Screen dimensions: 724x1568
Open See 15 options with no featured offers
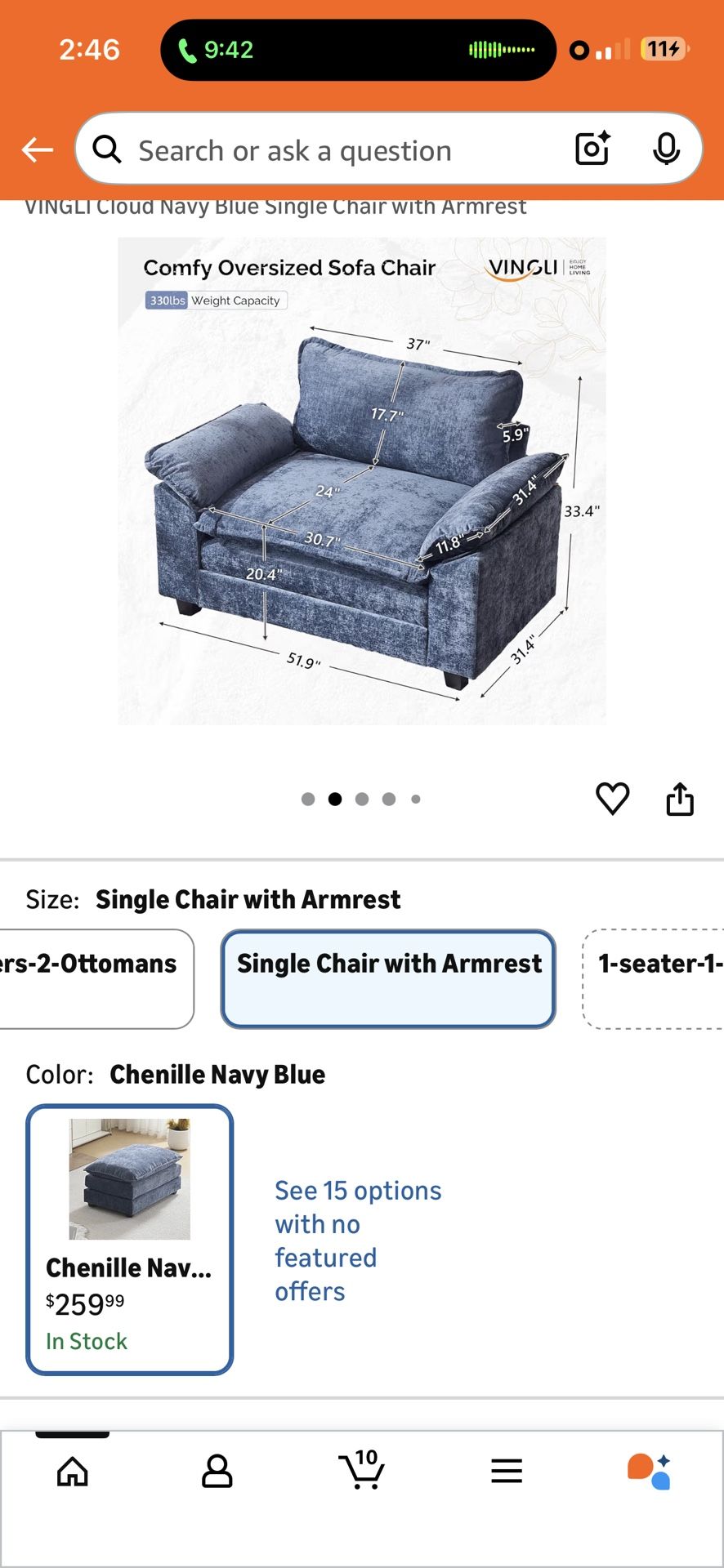coord(359,1241)
